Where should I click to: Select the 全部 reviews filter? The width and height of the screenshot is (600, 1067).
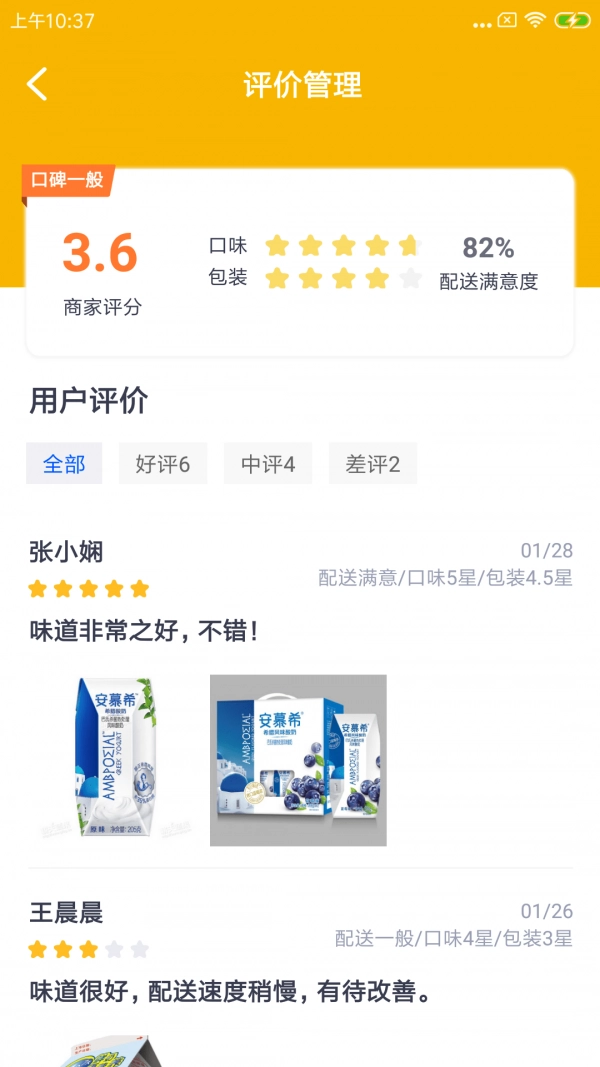point(64,464)
